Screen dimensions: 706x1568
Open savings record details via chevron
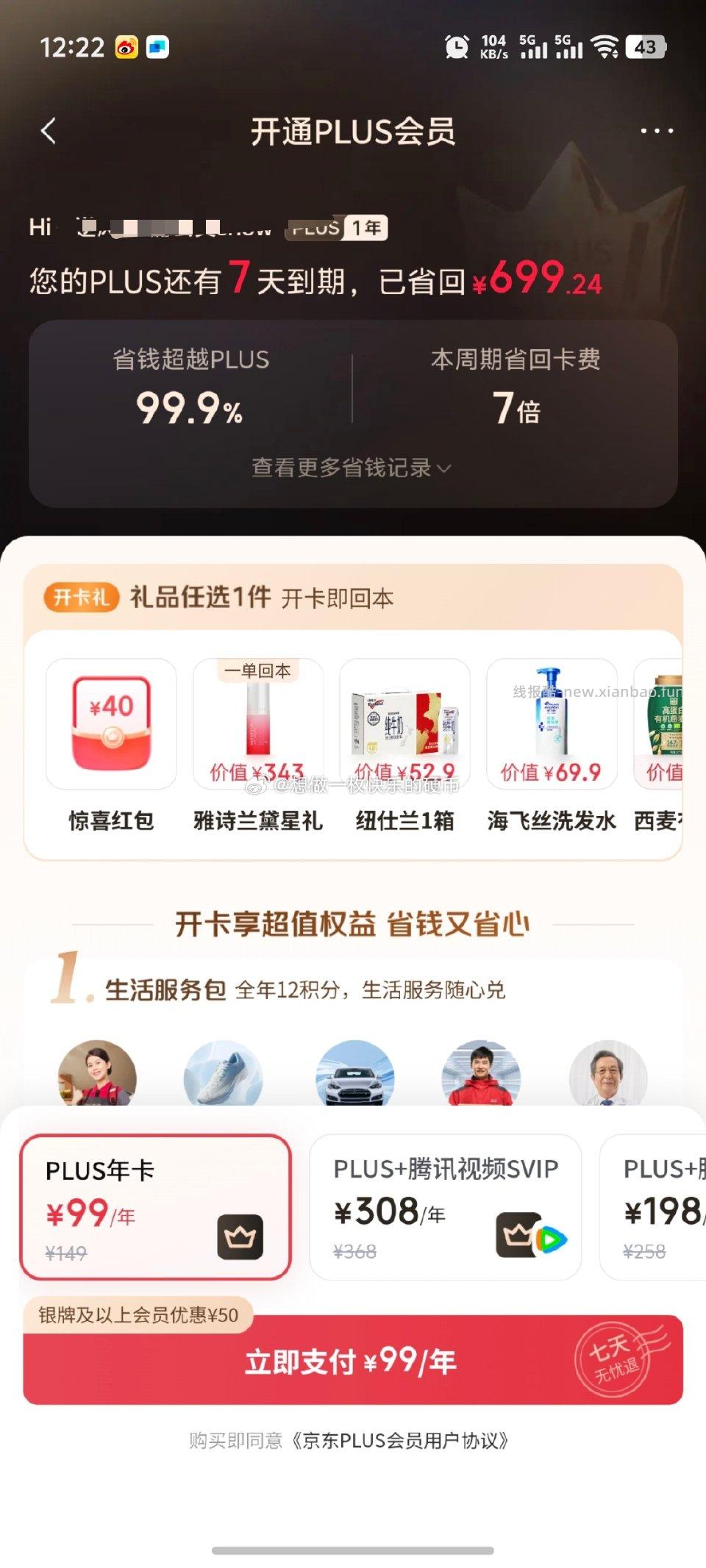(x=444, y=468)
